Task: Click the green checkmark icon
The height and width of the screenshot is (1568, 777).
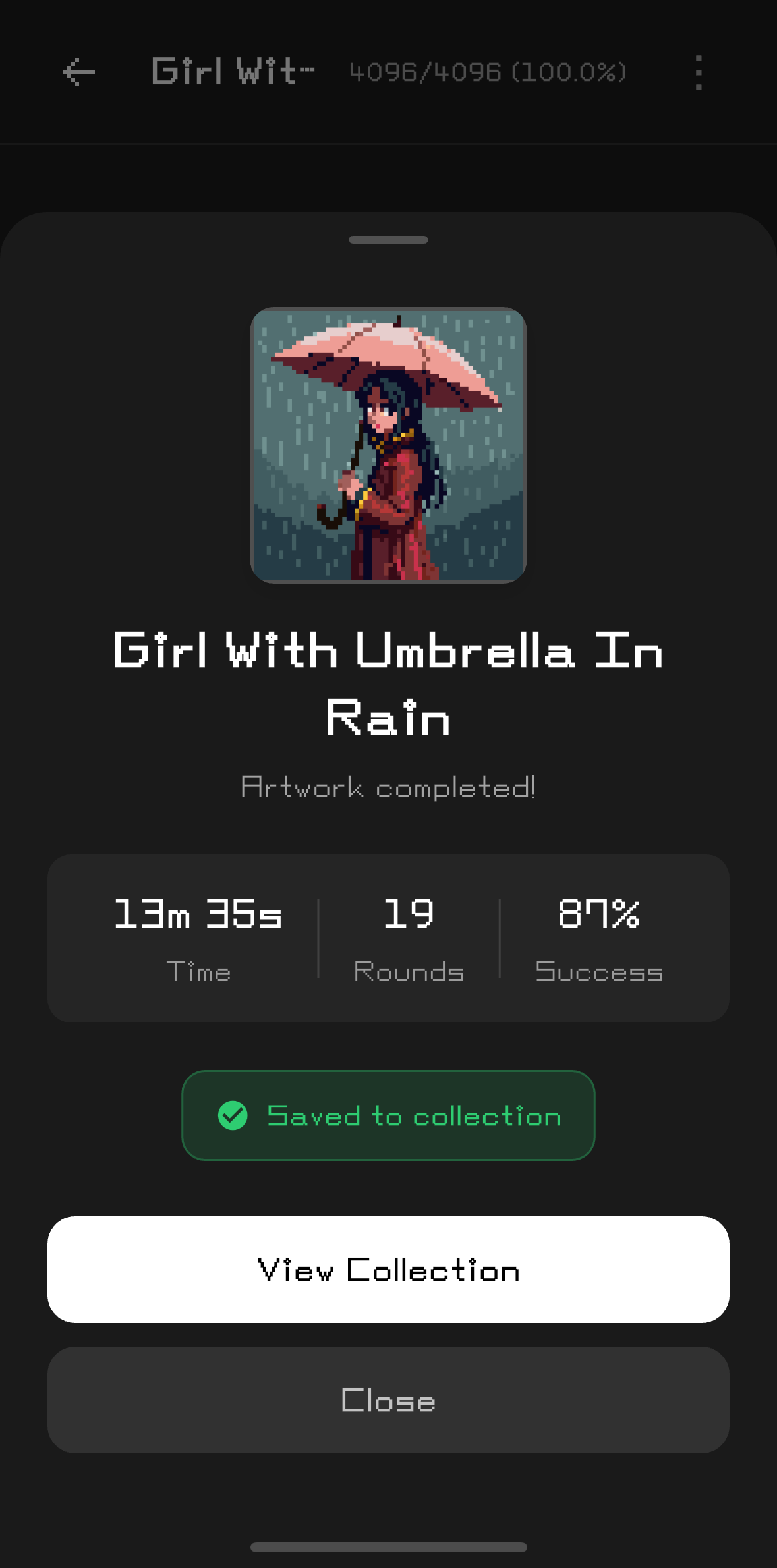Action: (232, 1115)
